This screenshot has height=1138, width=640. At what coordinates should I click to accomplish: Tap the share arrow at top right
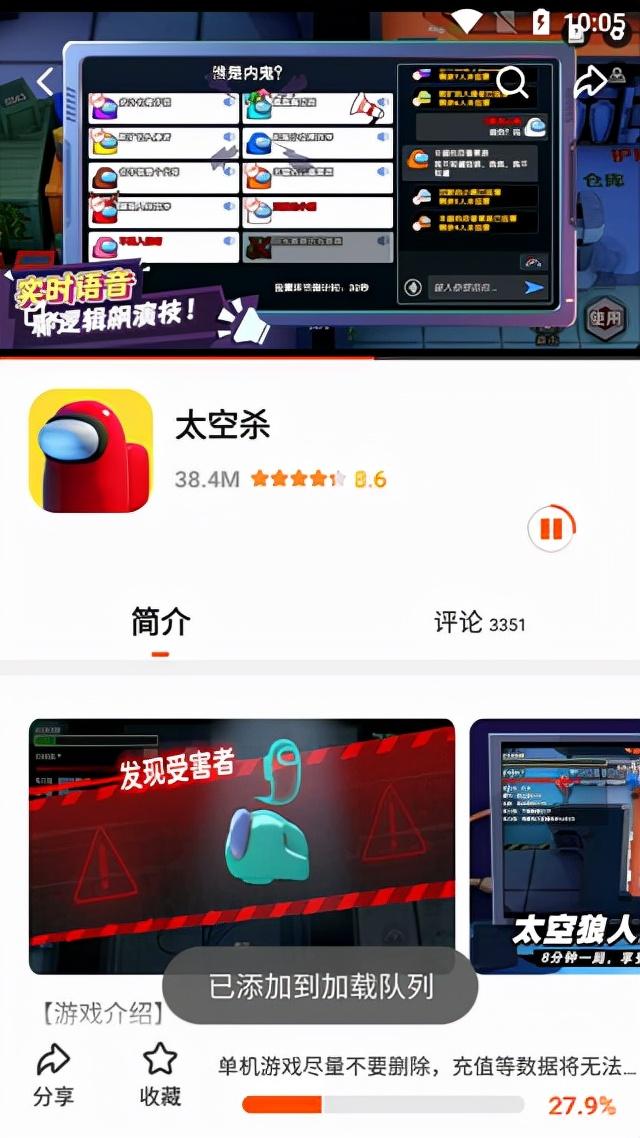[591, 82]
